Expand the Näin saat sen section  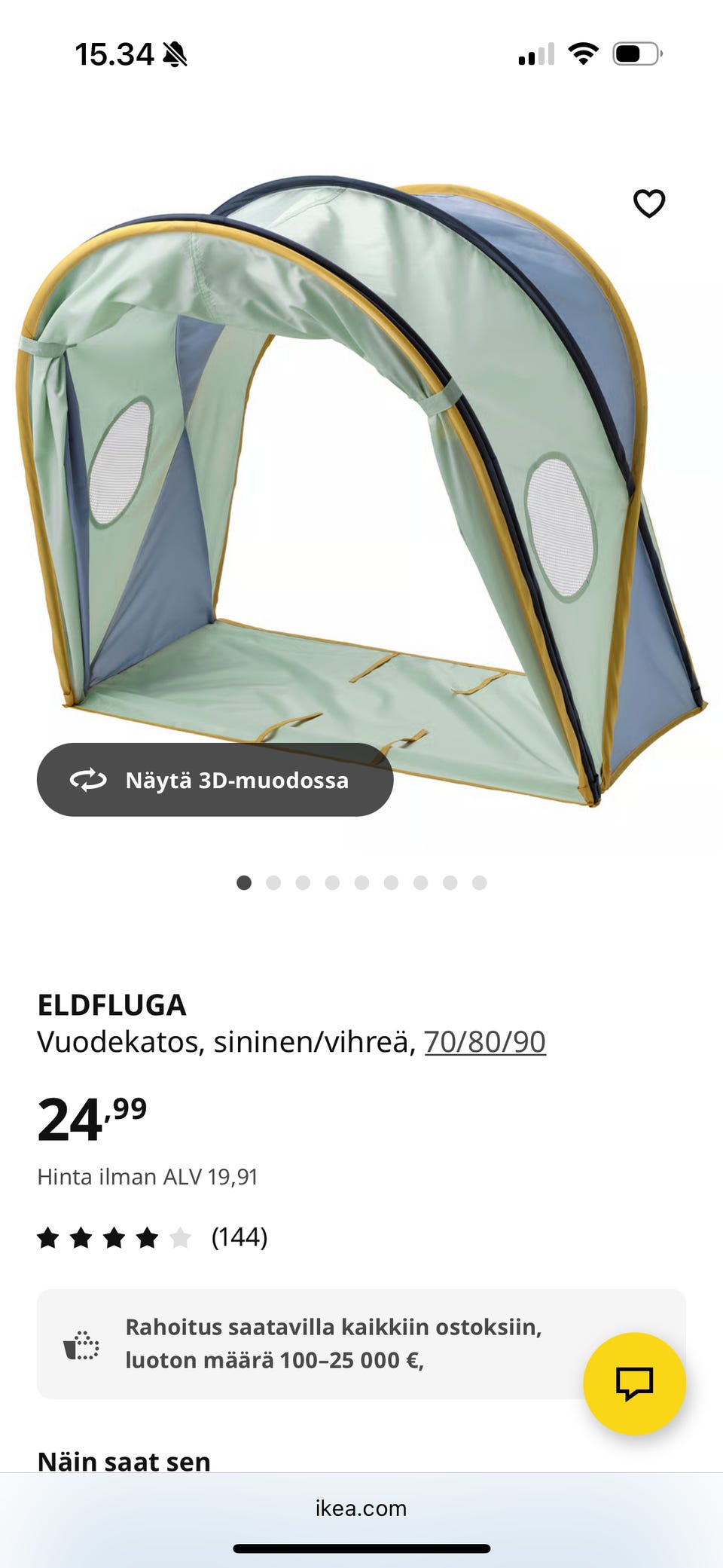(x=125, y=1460)
